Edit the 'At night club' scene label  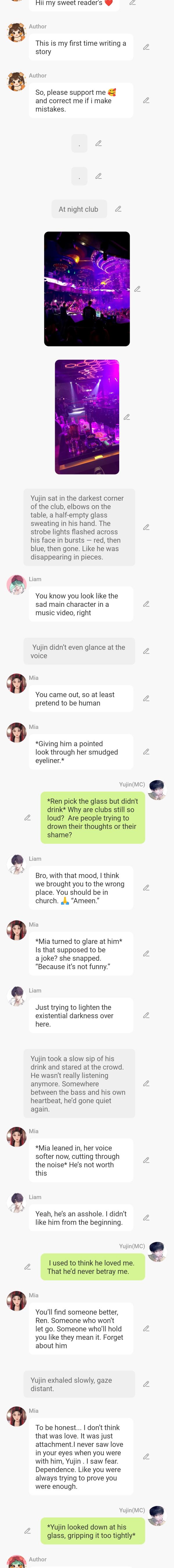coord(118,209)
